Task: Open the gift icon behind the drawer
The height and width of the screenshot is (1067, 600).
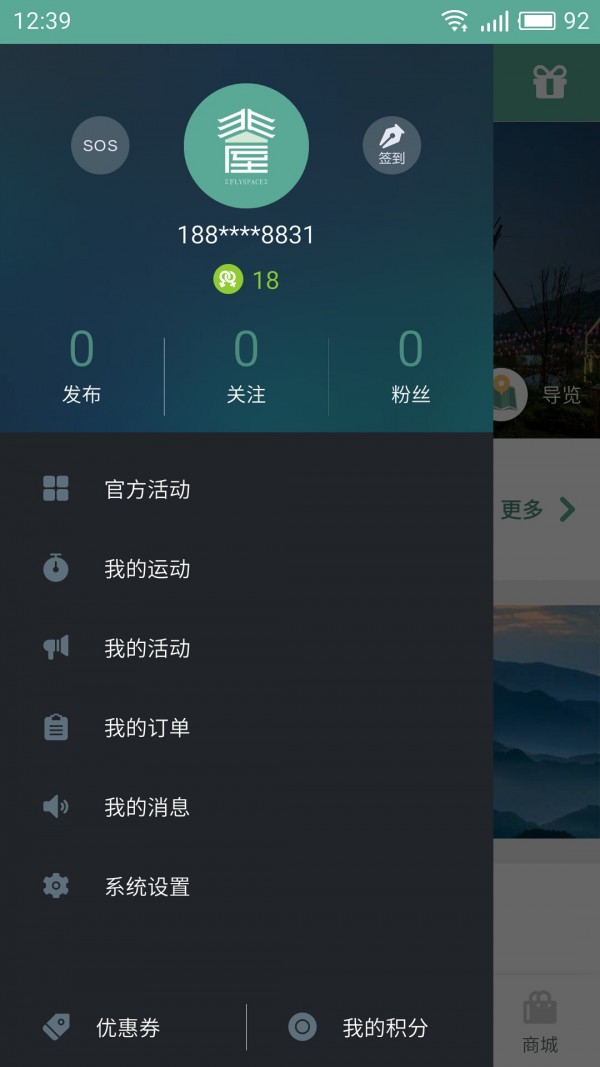Action: [x=550, y=82]
